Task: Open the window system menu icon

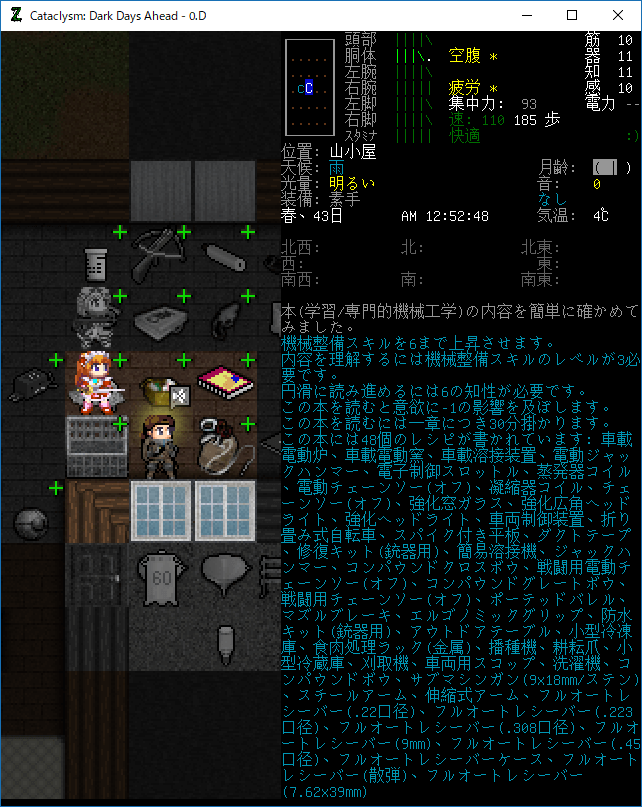Action: point(15,15)
